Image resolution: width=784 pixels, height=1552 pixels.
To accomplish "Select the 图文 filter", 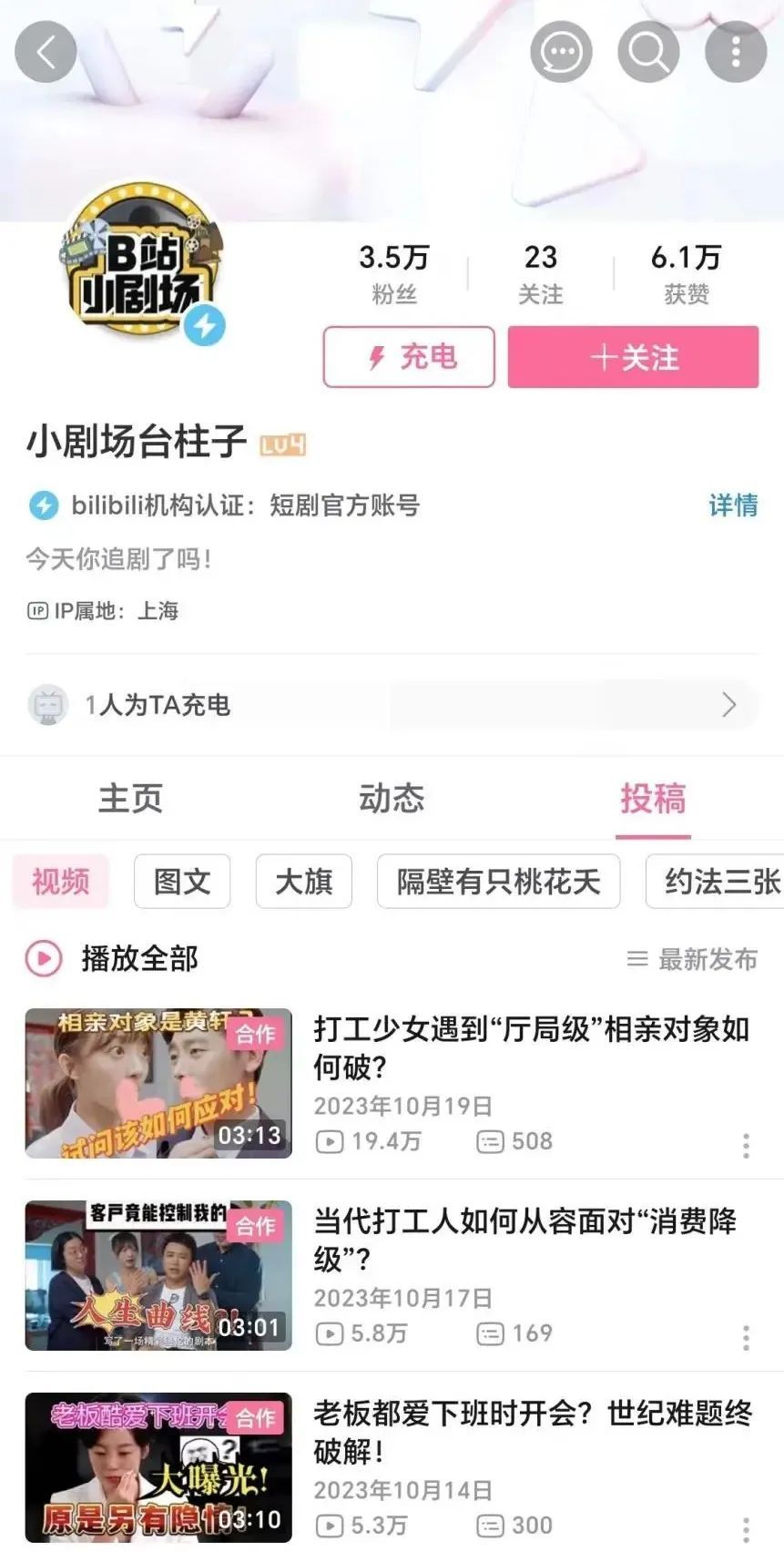I will 181,882.
